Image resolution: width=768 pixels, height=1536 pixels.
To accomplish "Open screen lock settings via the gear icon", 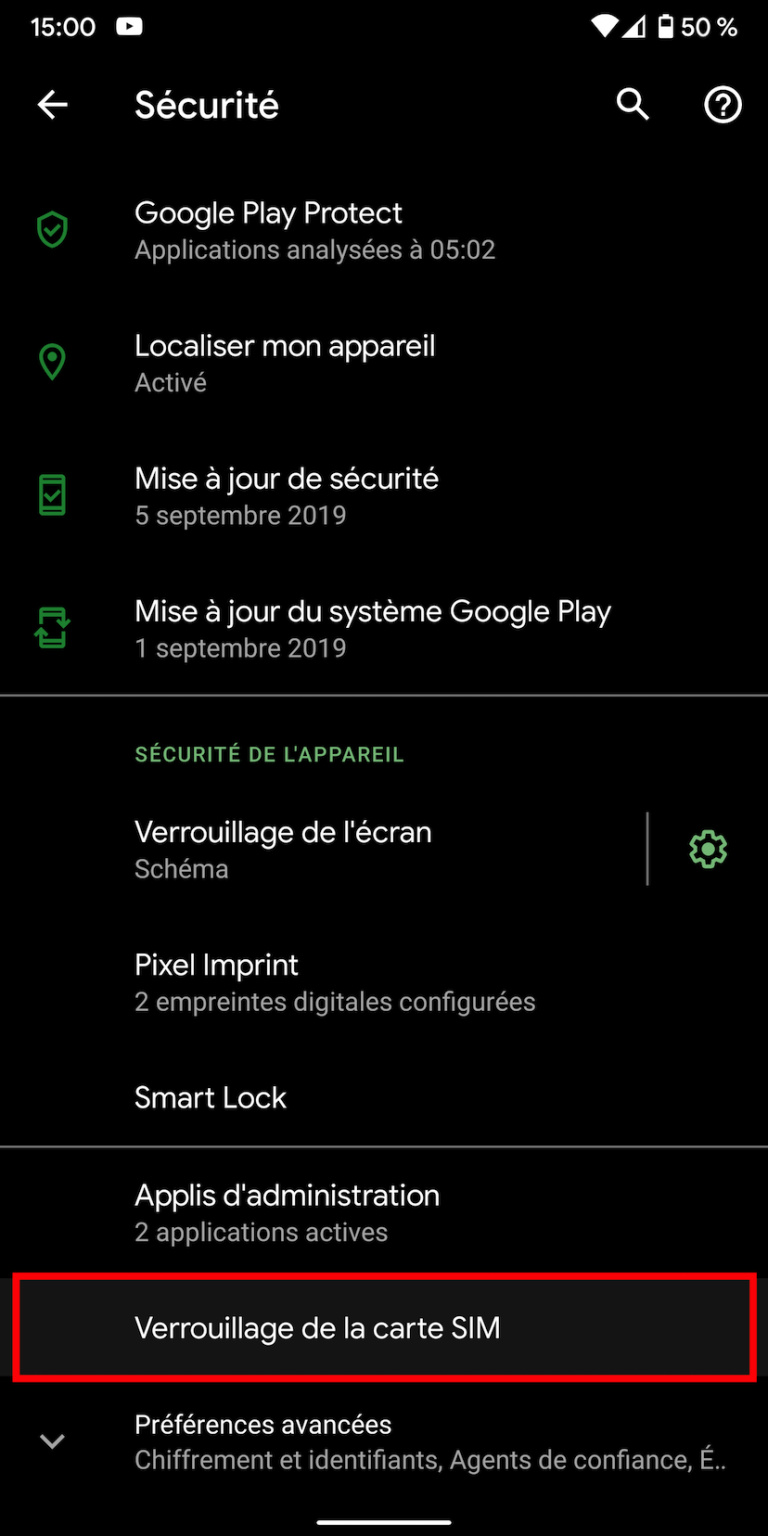I will (x=707, y=848).
